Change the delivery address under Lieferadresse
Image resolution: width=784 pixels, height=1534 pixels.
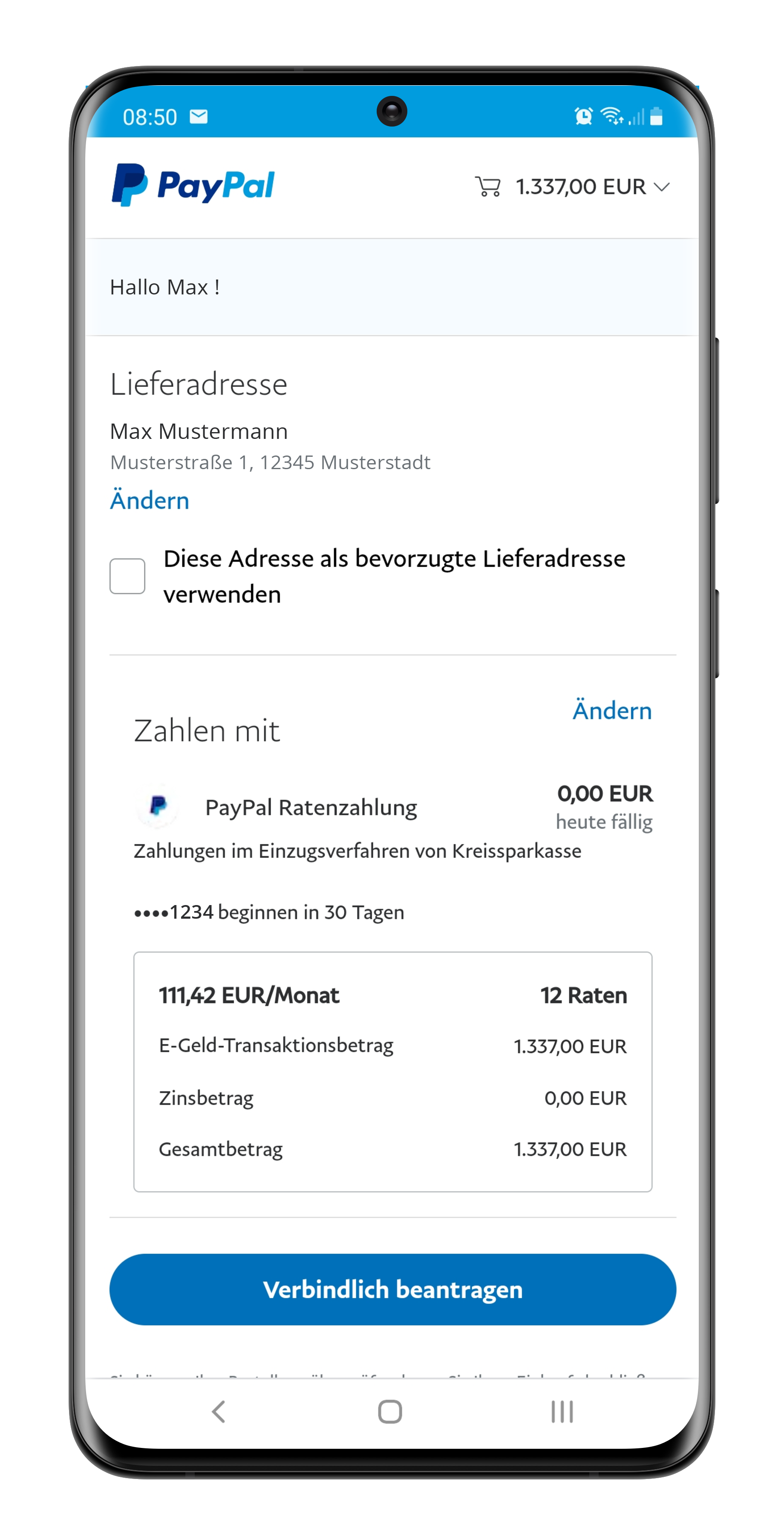(150, 500)
